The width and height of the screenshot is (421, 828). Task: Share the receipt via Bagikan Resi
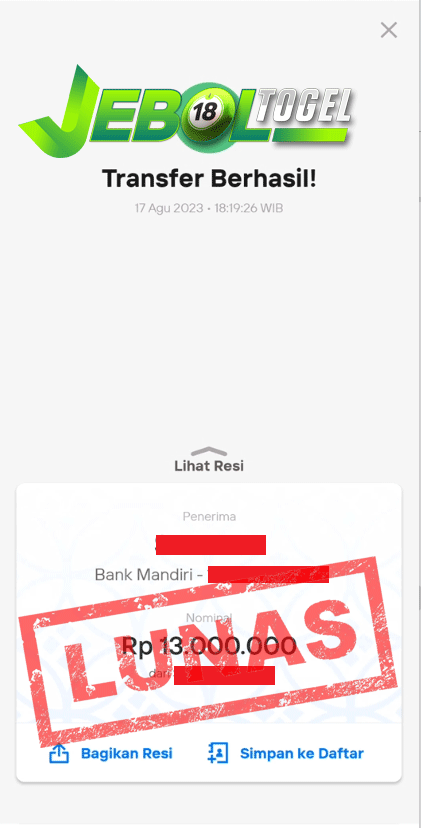pyautogui.click(x=110, y=753)
